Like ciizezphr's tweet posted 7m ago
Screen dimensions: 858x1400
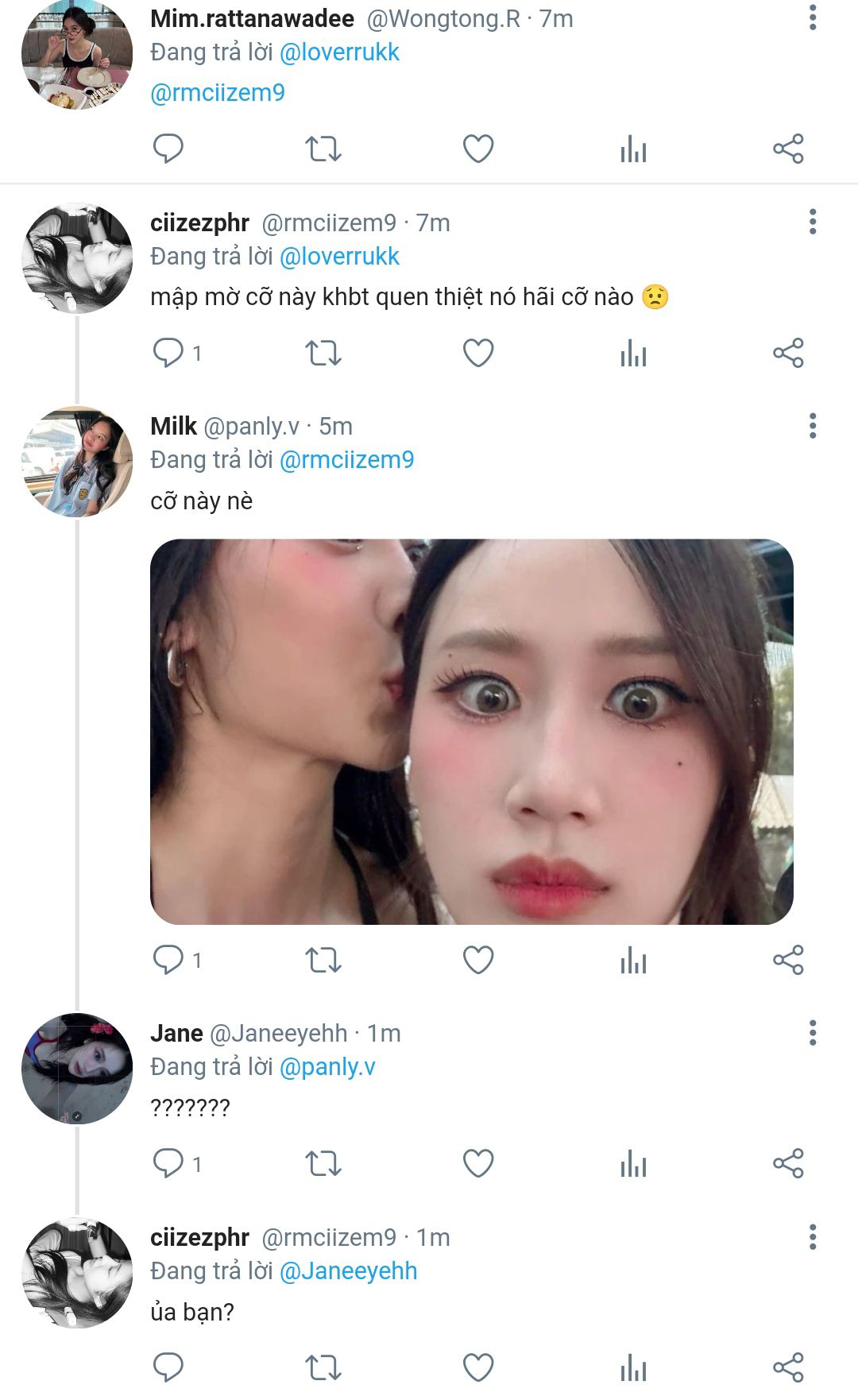pos(478,353)
